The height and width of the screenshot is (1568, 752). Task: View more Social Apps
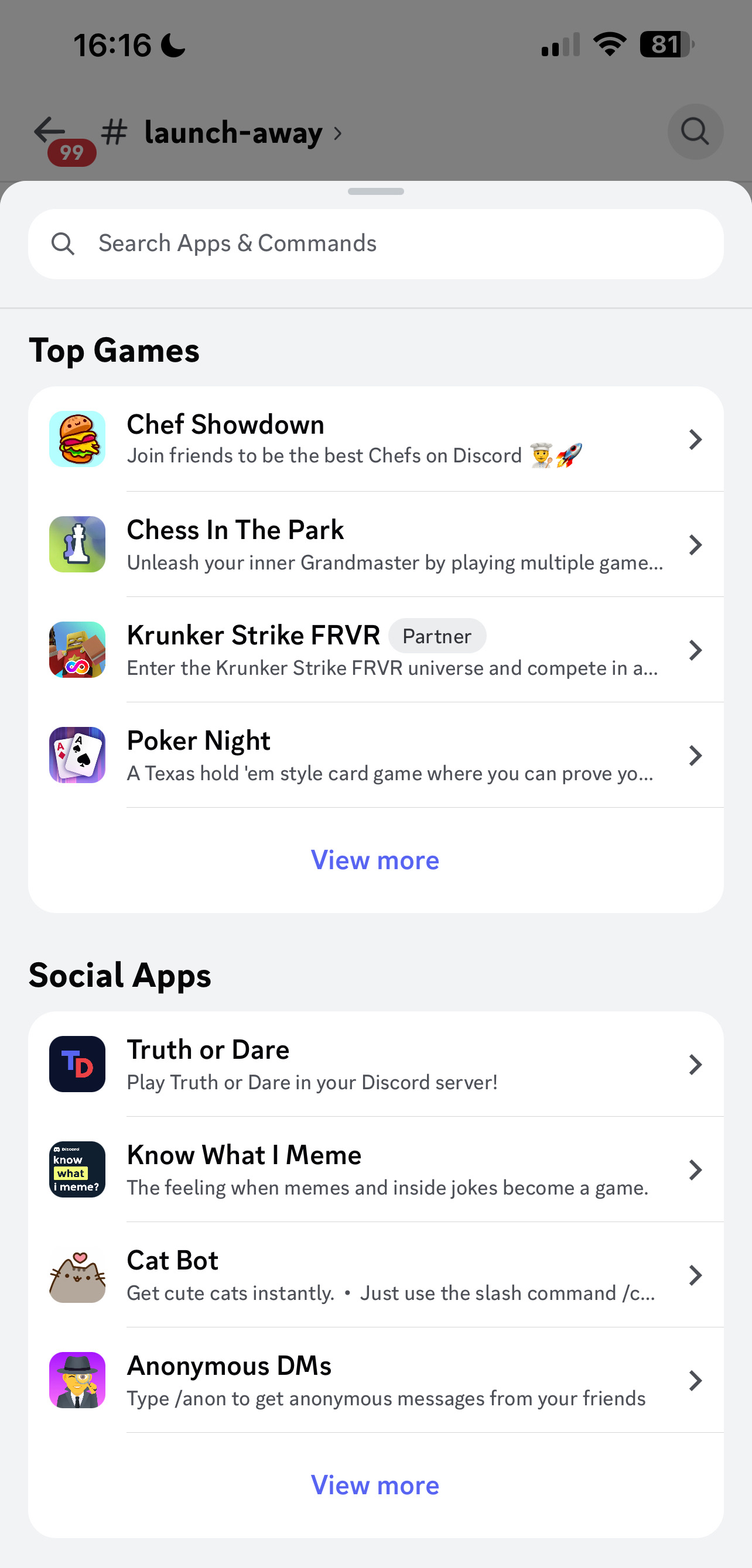[x=375, y=1485]
